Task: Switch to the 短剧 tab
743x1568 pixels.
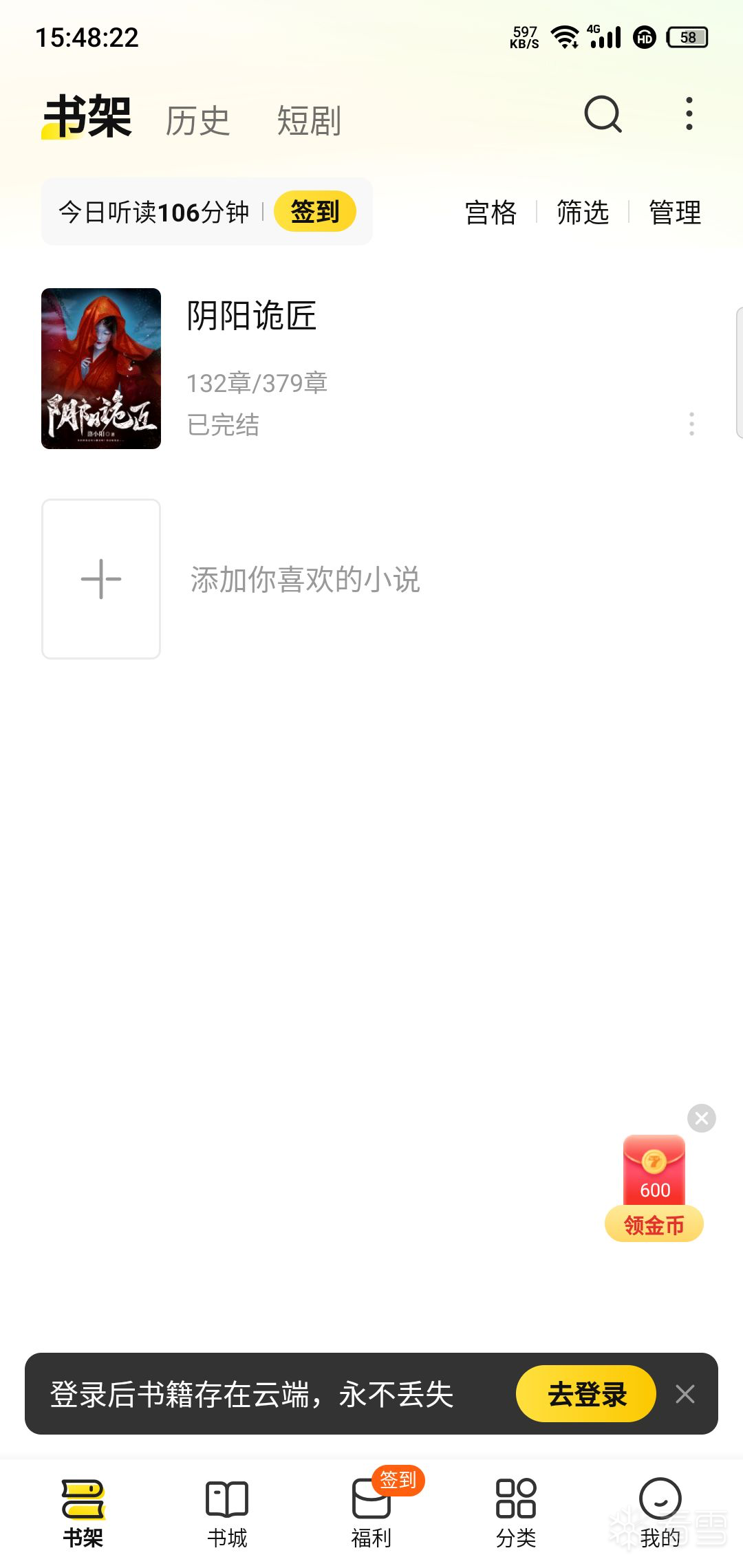Action: [309, 121]
